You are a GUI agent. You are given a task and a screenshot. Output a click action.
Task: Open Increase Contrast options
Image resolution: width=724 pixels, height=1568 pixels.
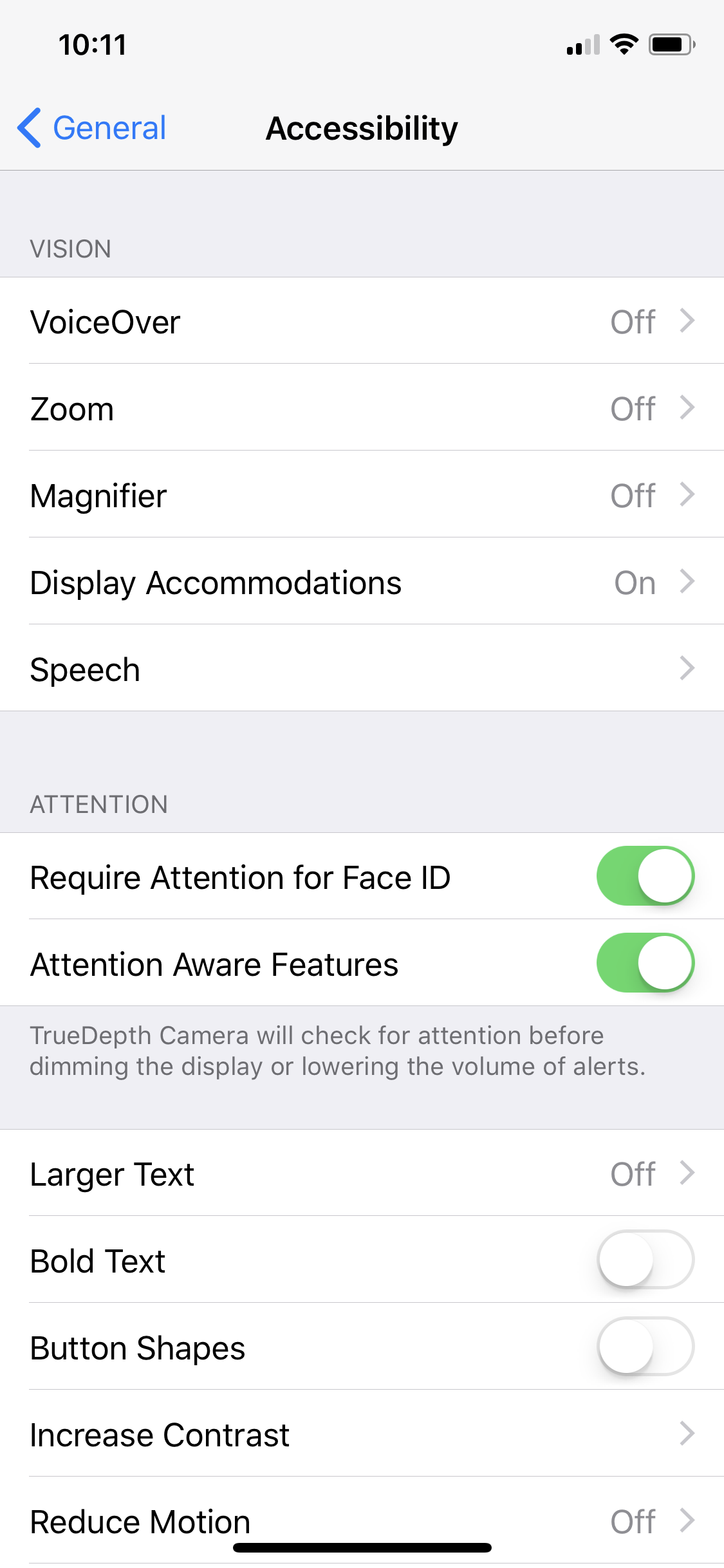coord(362,1433)
